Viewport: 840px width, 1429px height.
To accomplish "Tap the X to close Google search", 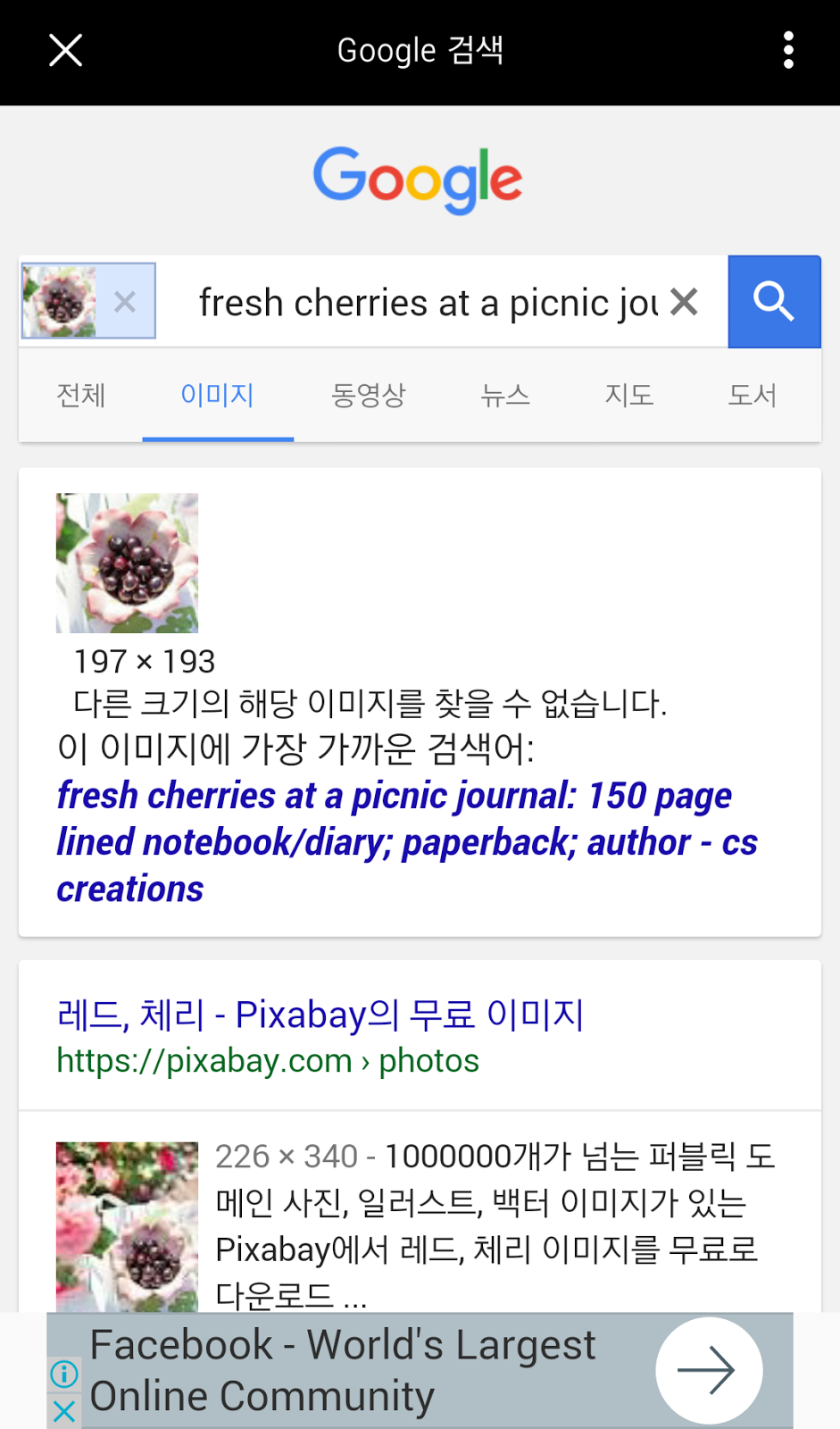I will (64, 50).
